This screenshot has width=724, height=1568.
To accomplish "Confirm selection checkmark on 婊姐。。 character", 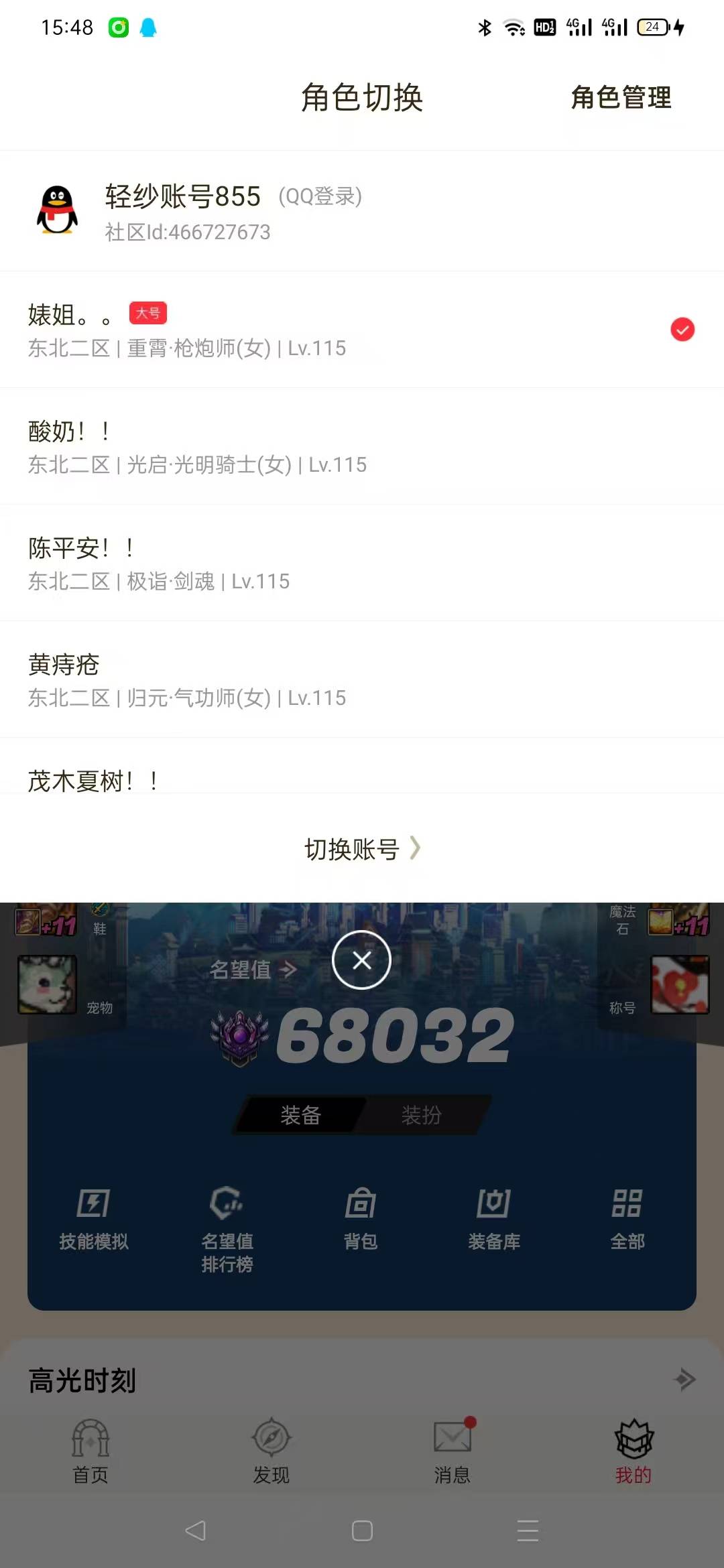I will [682, 329].
